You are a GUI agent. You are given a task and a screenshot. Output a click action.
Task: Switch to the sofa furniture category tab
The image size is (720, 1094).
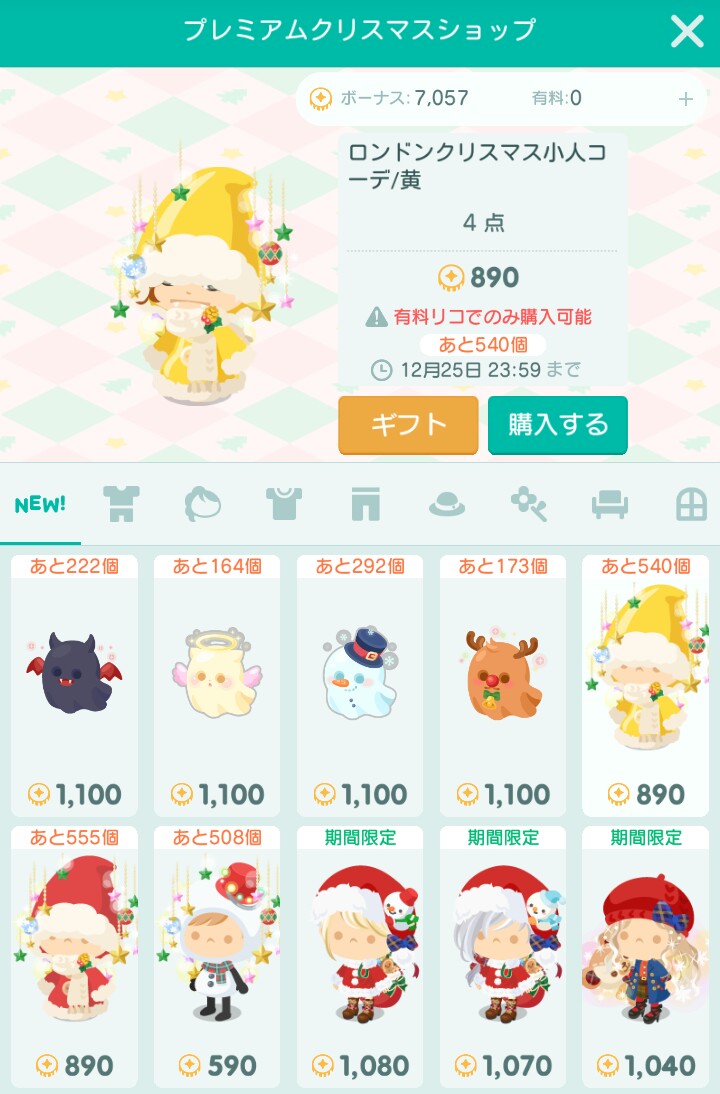(610, 504)
